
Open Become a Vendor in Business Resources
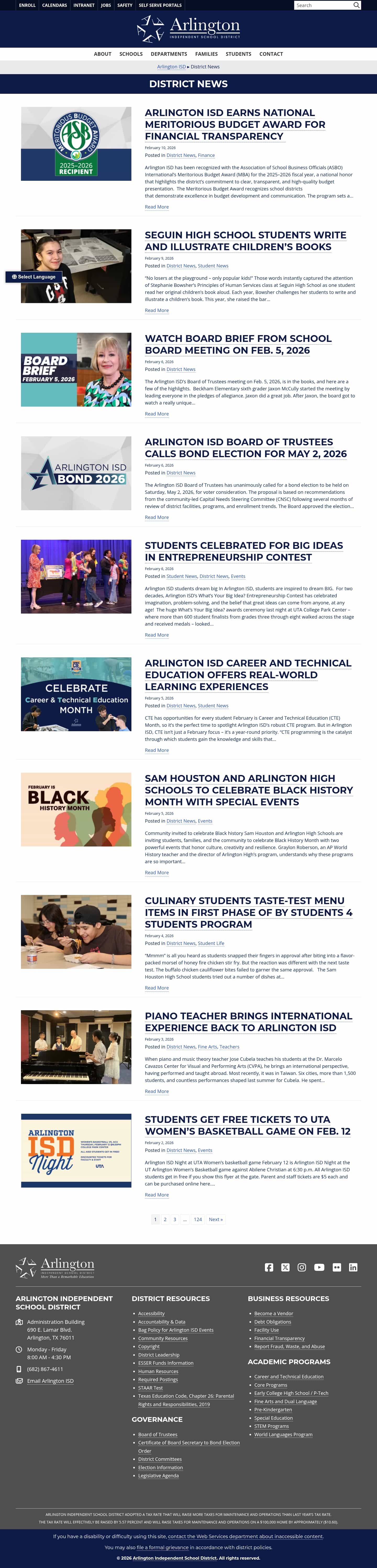274,1314
